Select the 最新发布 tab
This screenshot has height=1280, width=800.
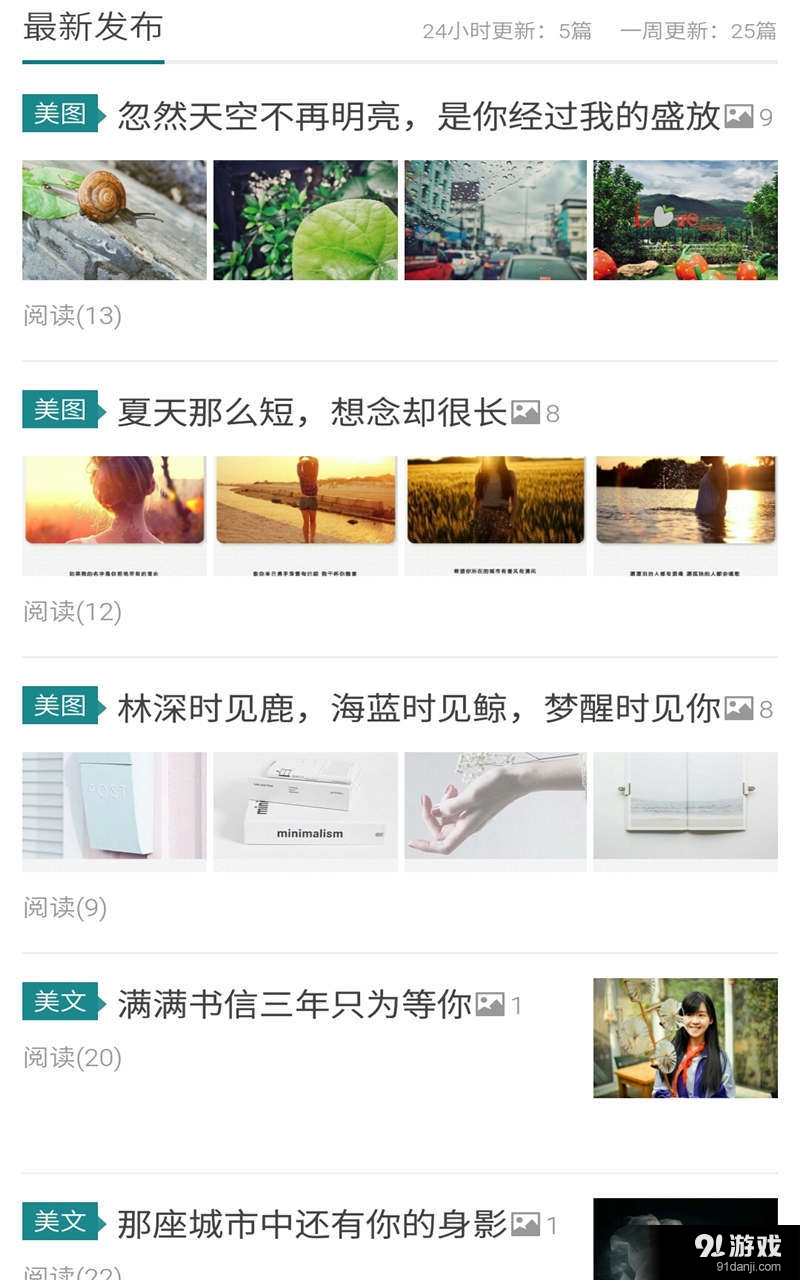click(x=93, y=28)
